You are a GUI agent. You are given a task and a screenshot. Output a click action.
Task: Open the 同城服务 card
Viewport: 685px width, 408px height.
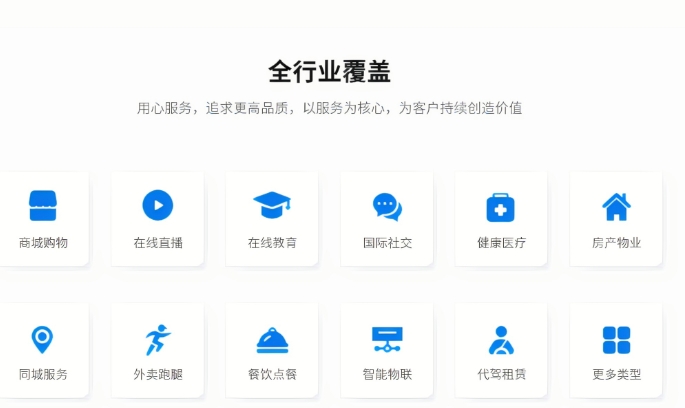click(x=43, y=352)
